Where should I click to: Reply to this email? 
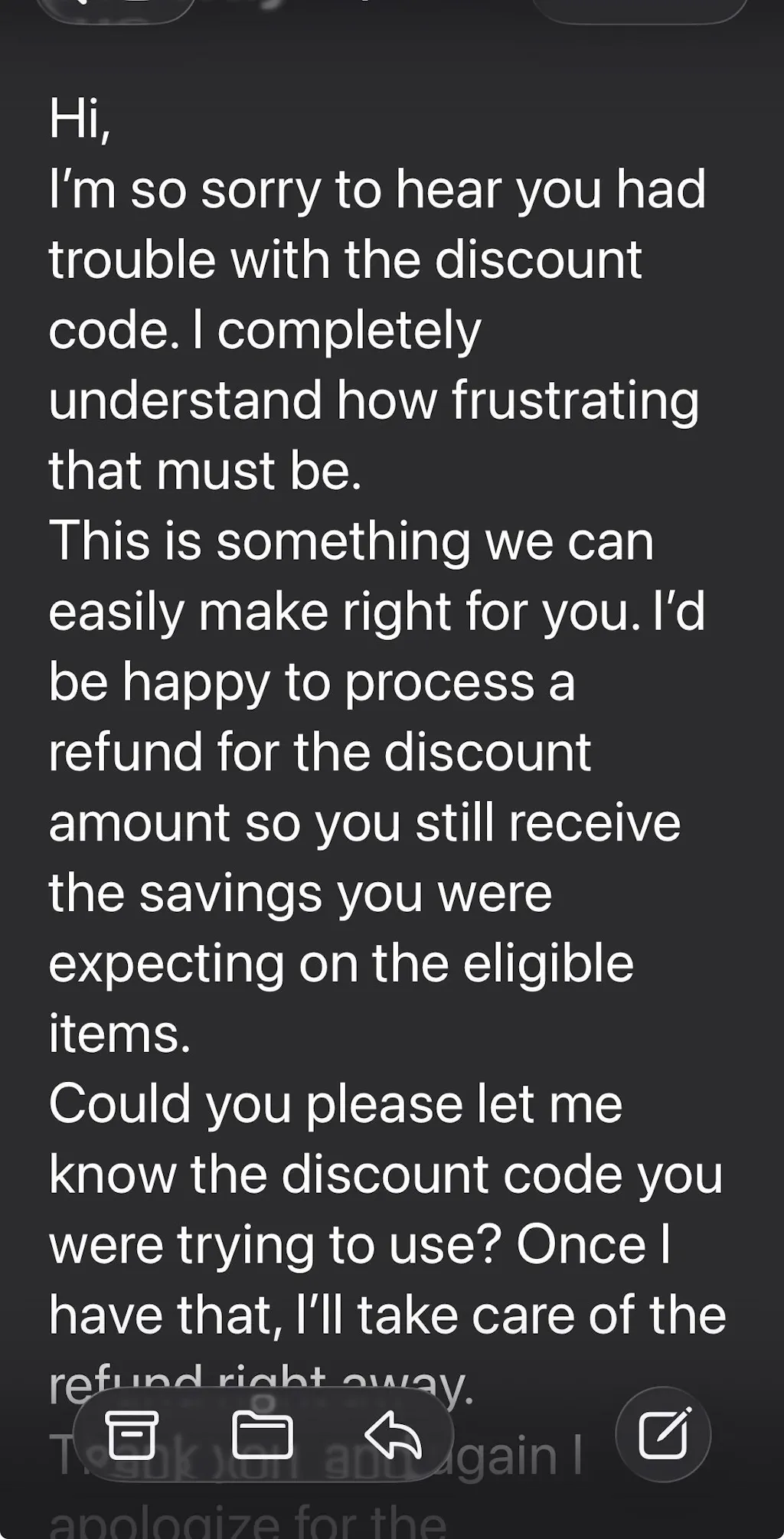tap(393, 1434)
